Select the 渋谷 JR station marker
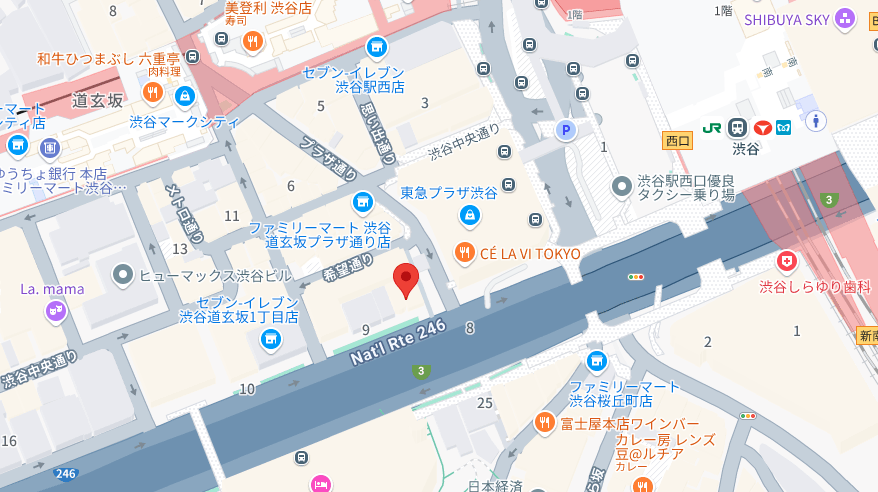878x492 pixels. point(738,128)
